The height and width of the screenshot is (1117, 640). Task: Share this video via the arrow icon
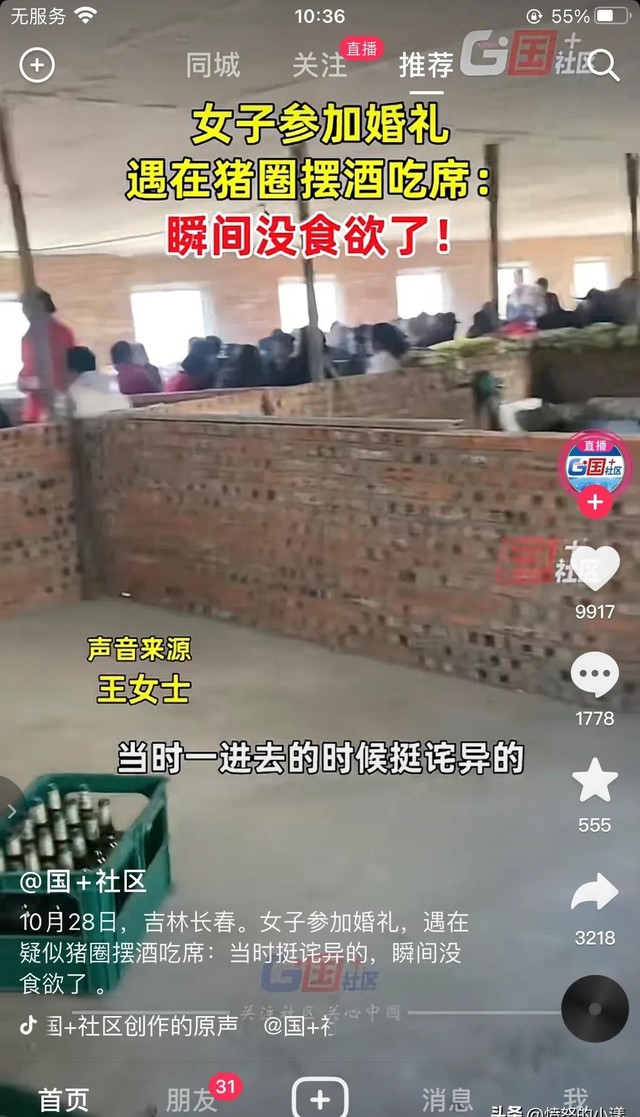tap(595, 892)
